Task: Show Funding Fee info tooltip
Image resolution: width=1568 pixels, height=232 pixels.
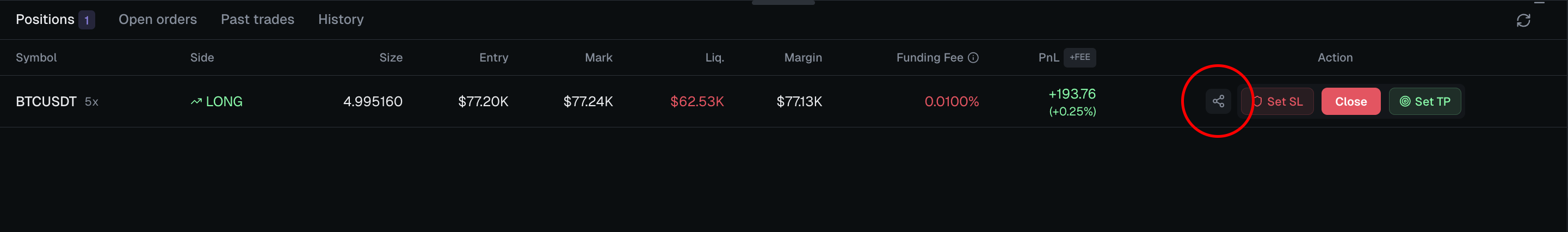Action: 973,58
